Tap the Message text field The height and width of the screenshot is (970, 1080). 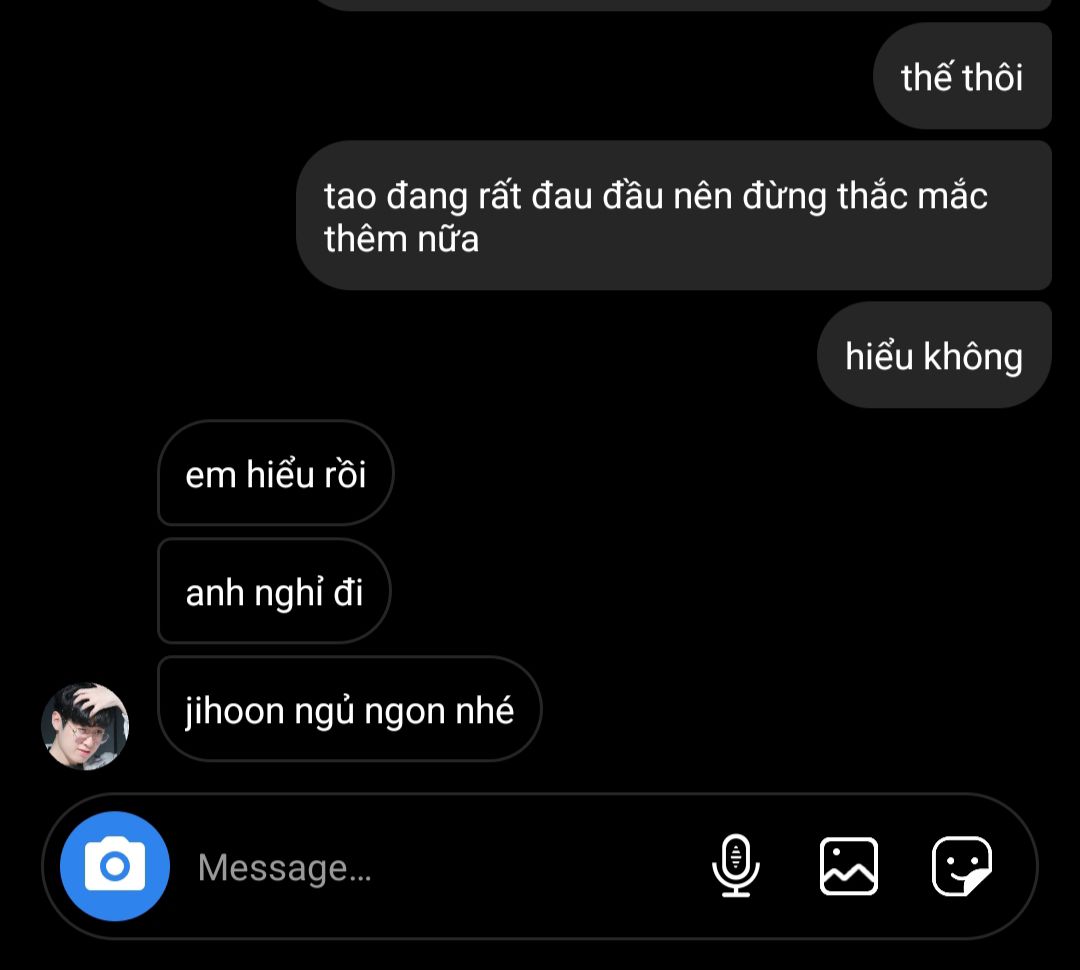(441, 867)
